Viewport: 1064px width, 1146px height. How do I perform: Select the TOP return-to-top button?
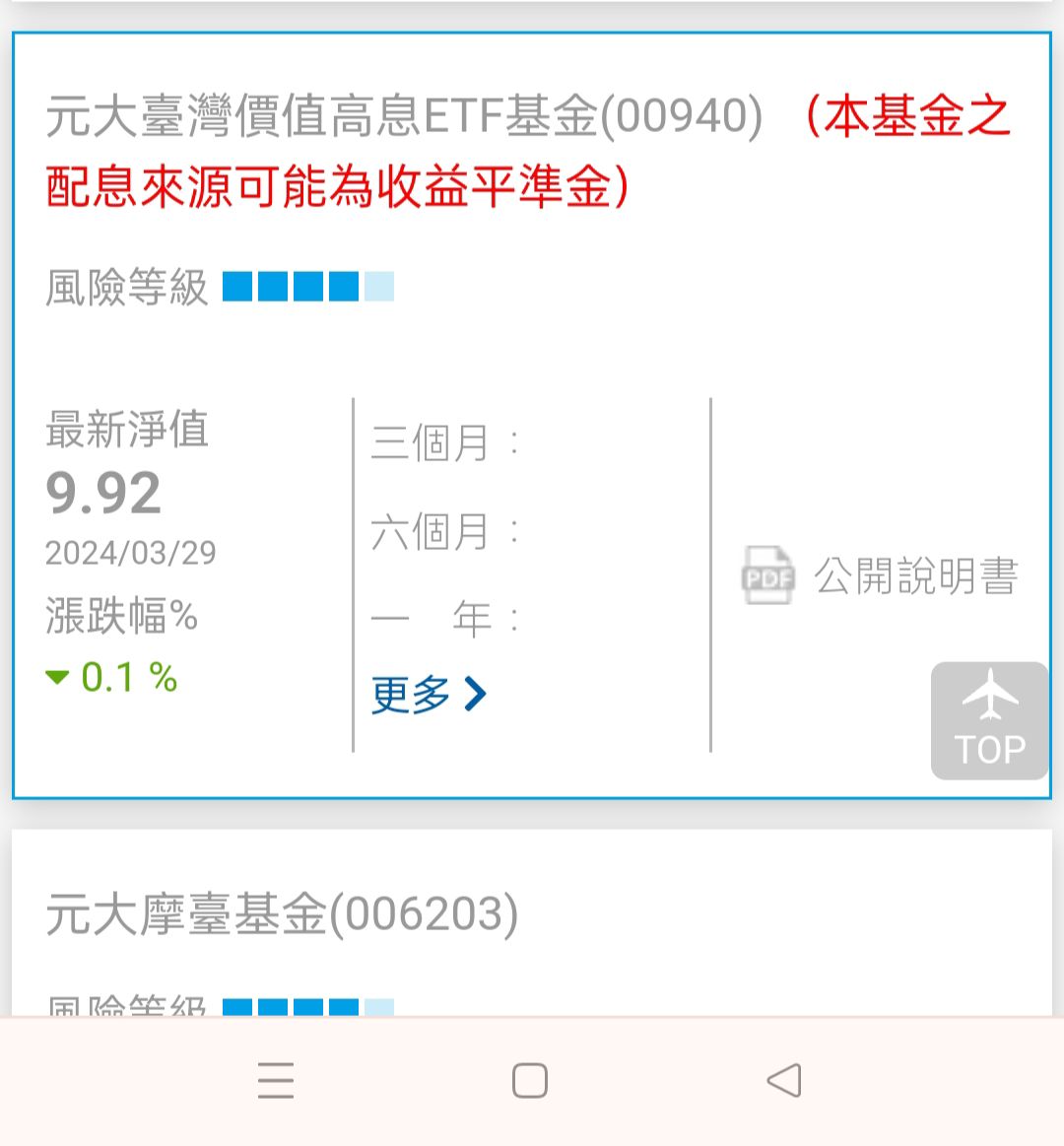988,719
